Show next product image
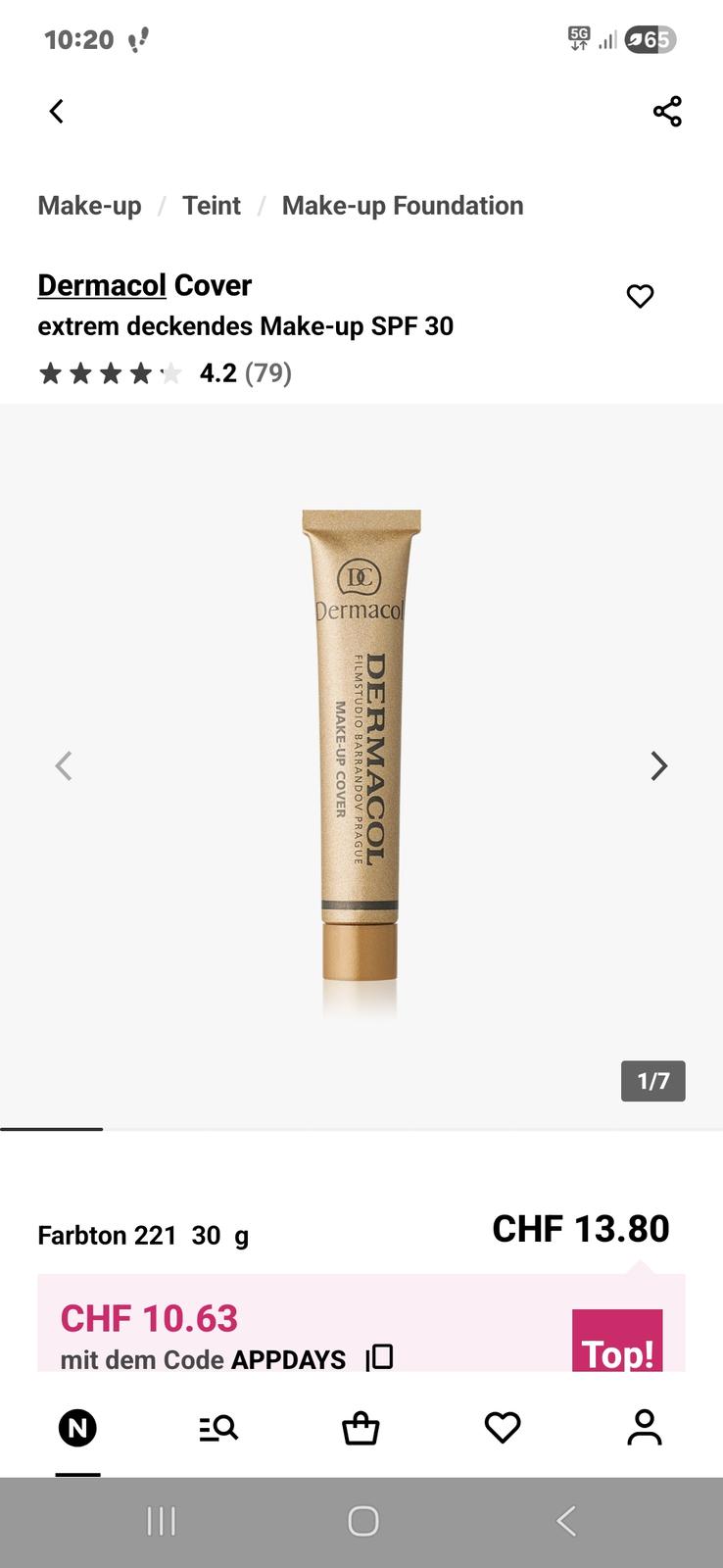This screenshot has width=723, height=1568. [x=659, y=765]
